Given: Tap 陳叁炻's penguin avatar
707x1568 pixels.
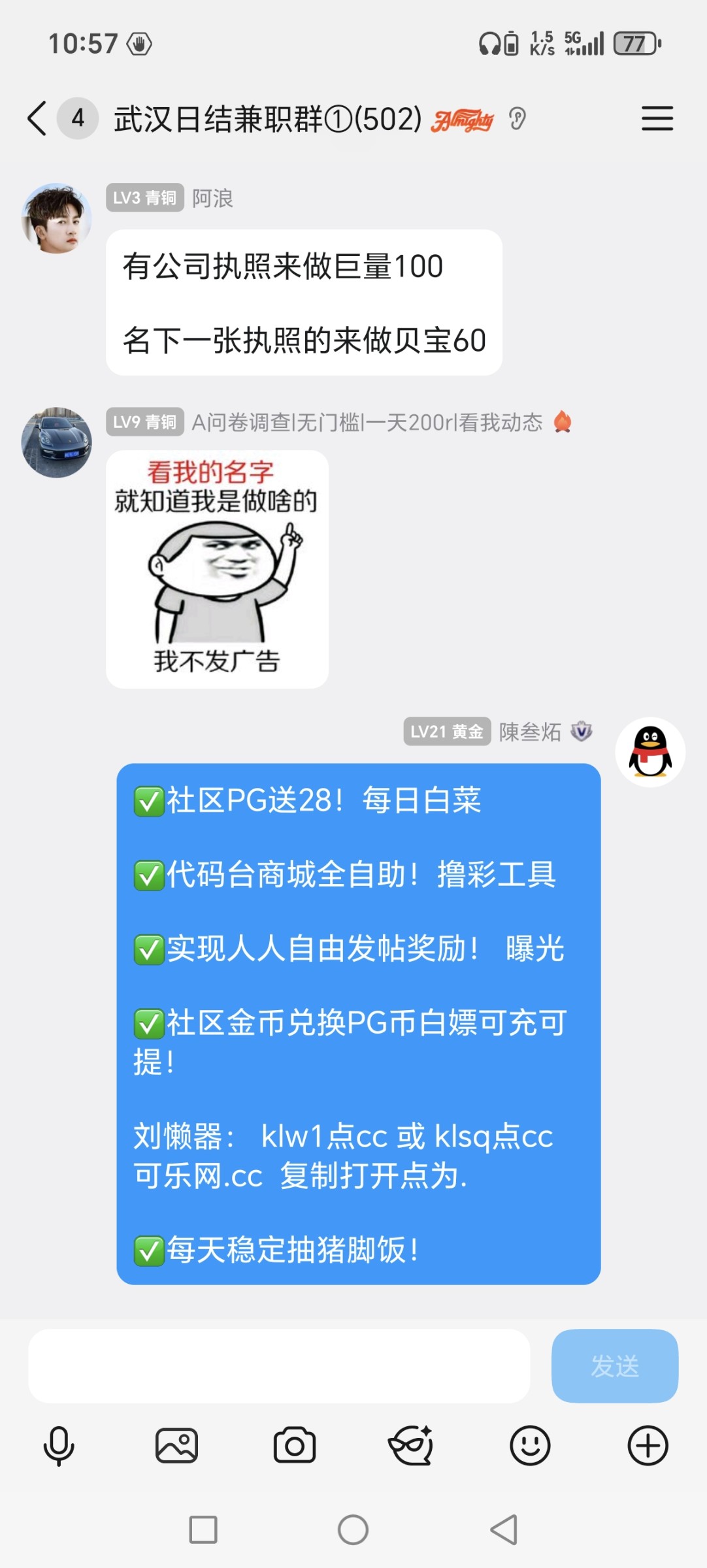Looking at the screenshot, I should [649, 753].
